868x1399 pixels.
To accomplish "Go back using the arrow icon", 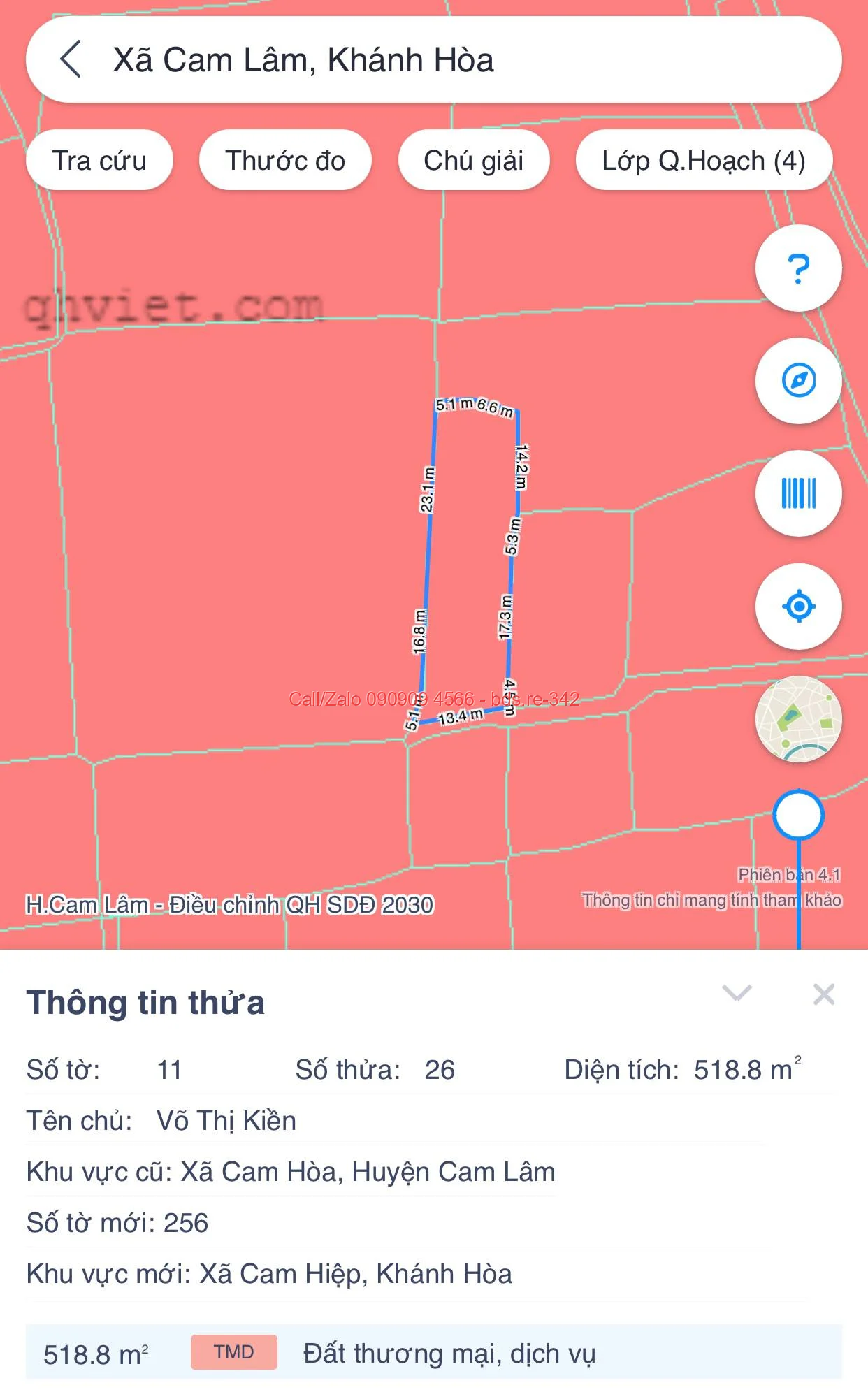I will pyautogui.click(x=71, y=59).
